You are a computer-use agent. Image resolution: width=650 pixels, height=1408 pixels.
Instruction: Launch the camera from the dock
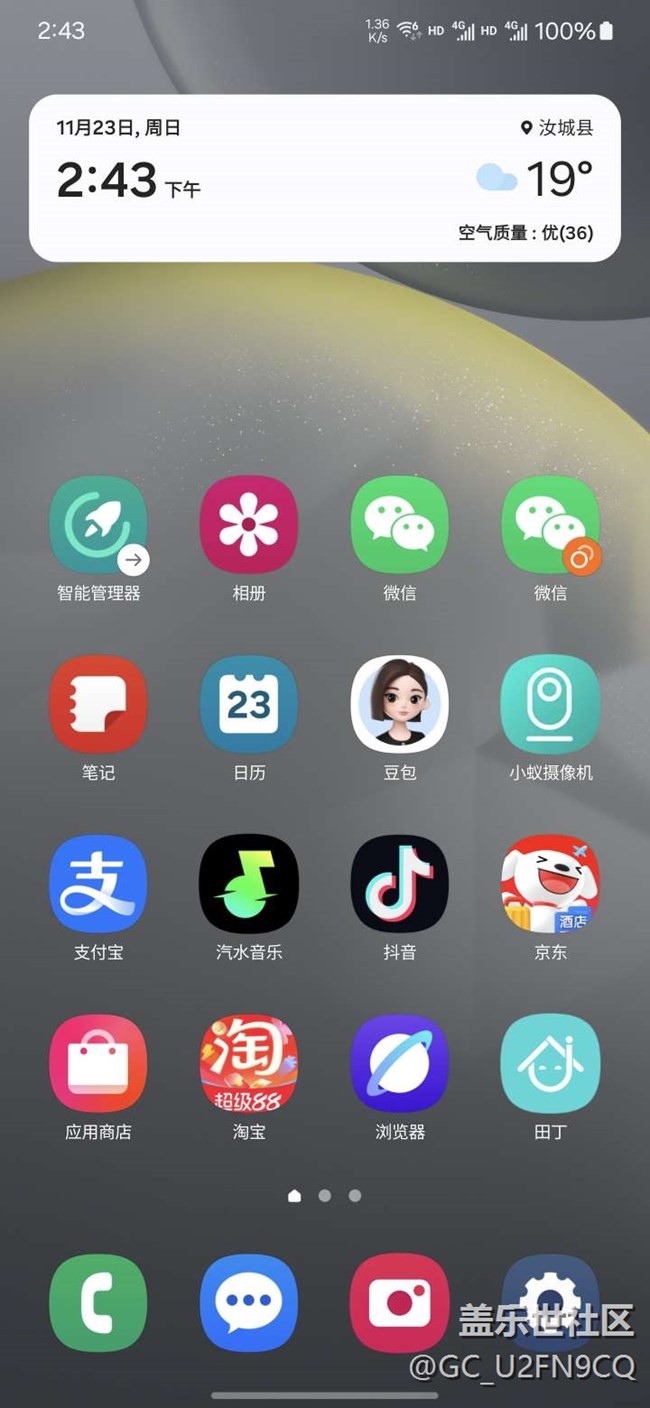tap(399, 1303)
